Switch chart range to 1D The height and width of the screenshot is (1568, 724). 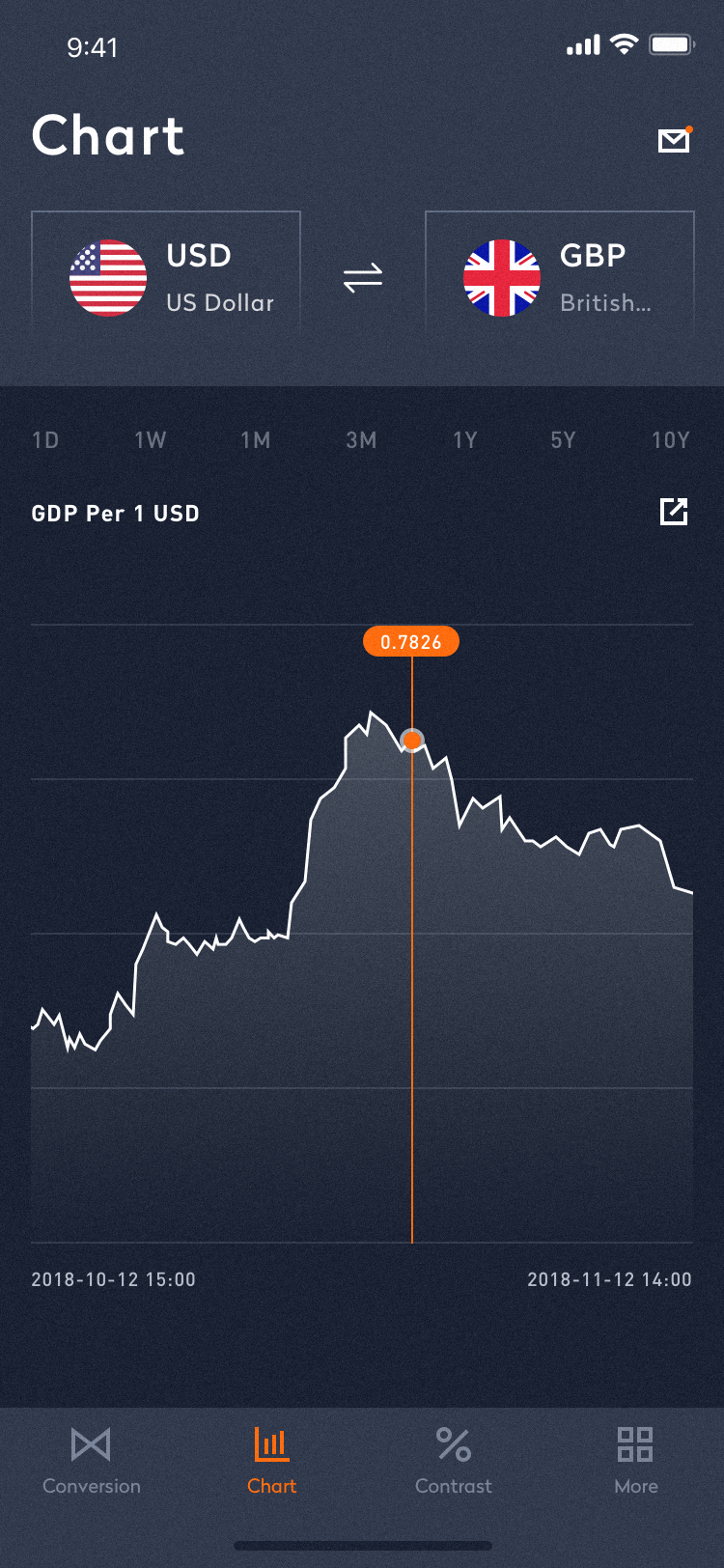pyautogui.click(x=45, y=440)
